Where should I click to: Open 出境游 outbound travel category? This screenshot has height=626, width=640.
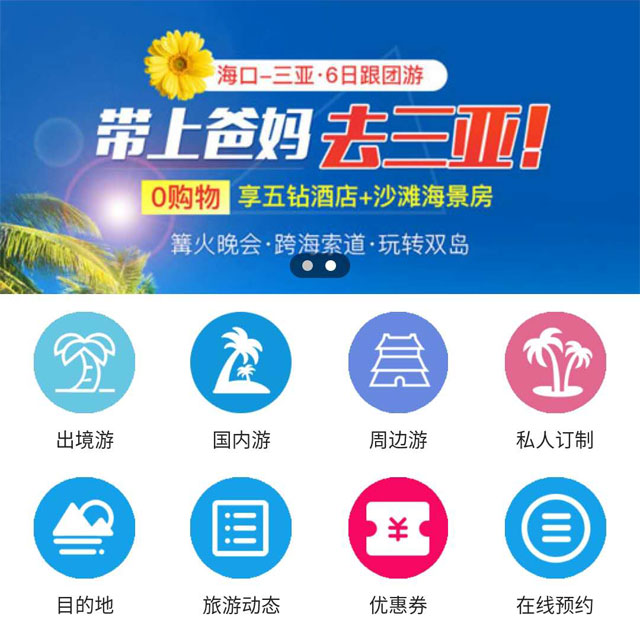coord(84,364)
